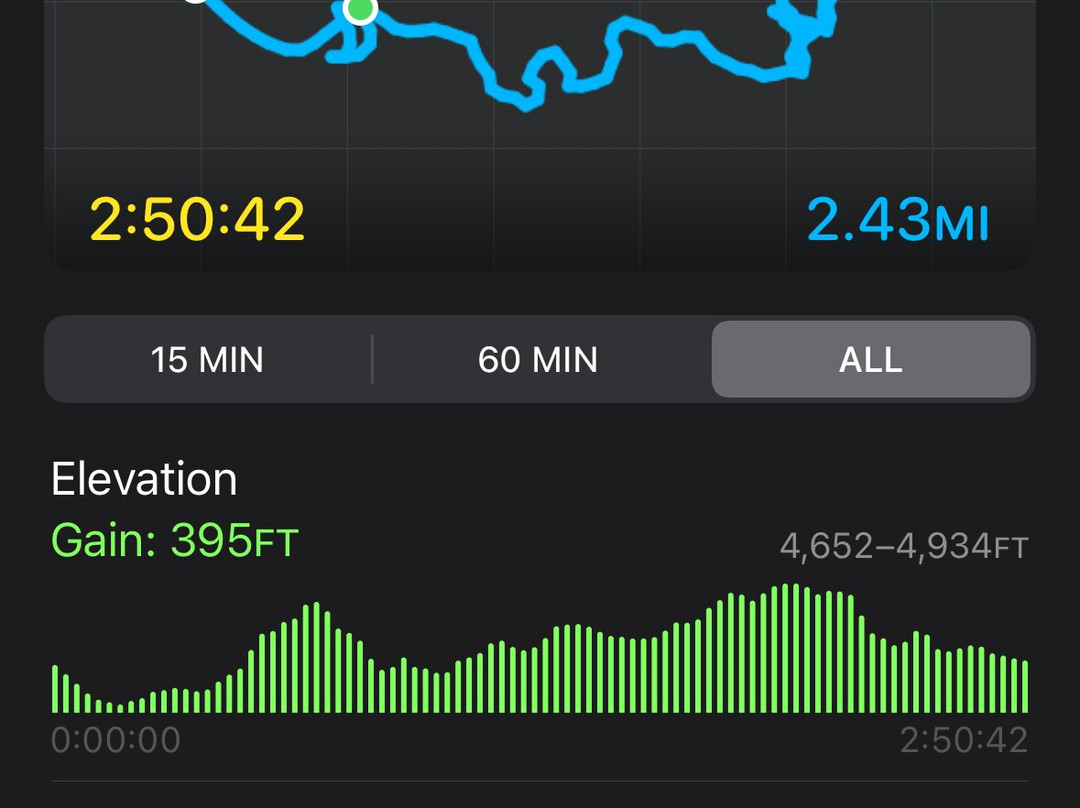Viewport: 1080px width, 808px height.
Task: Switch to the 15 MIN time range
Action: 207,360
